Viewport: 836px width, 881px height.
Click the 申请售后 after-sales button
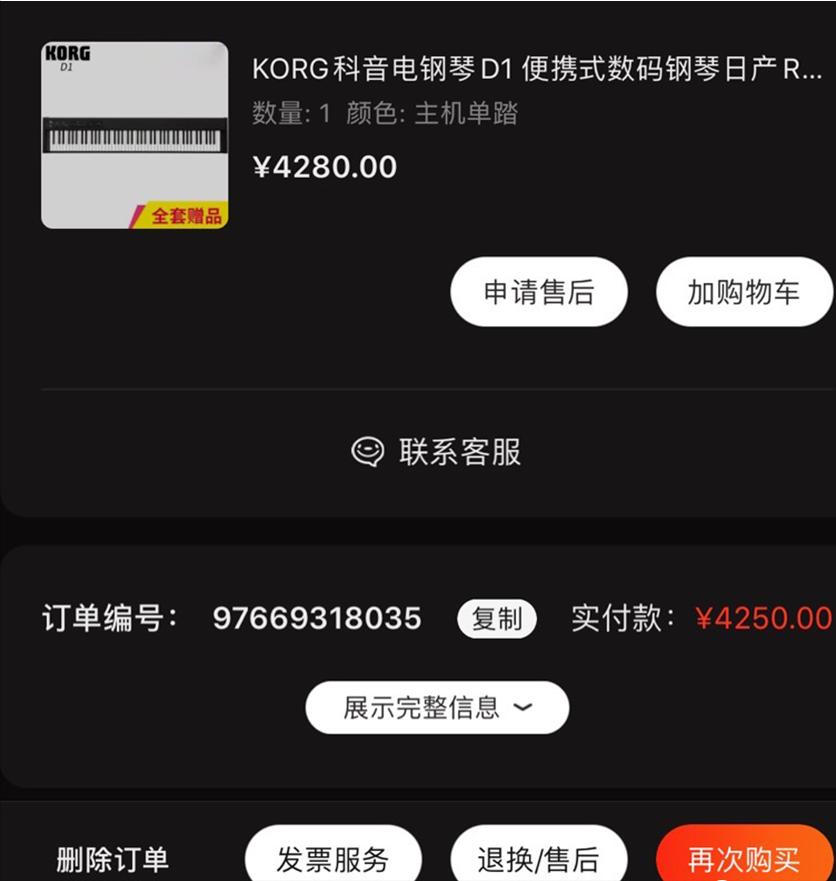(541, 291)
